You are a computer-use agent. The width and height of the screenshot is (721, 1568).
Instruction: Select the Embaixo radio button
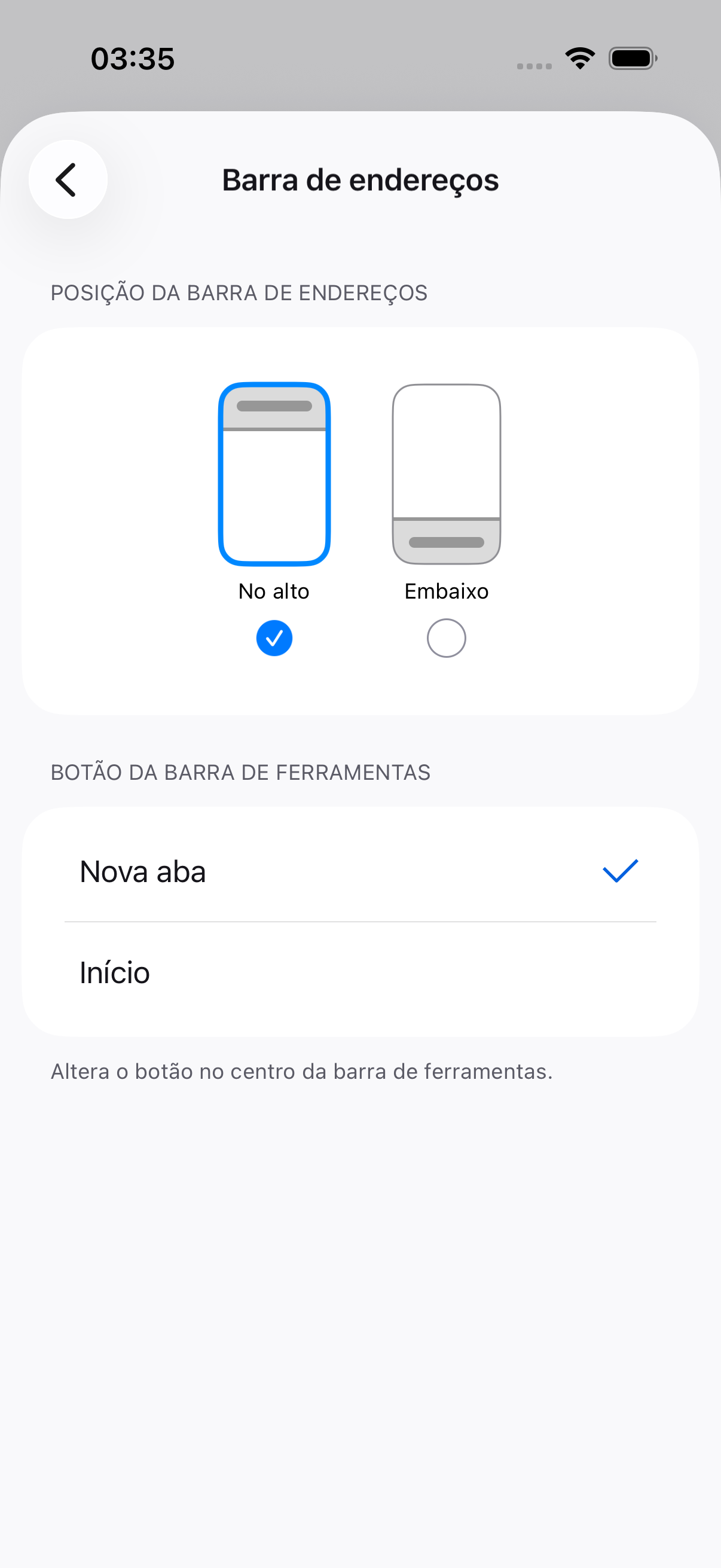446,638
